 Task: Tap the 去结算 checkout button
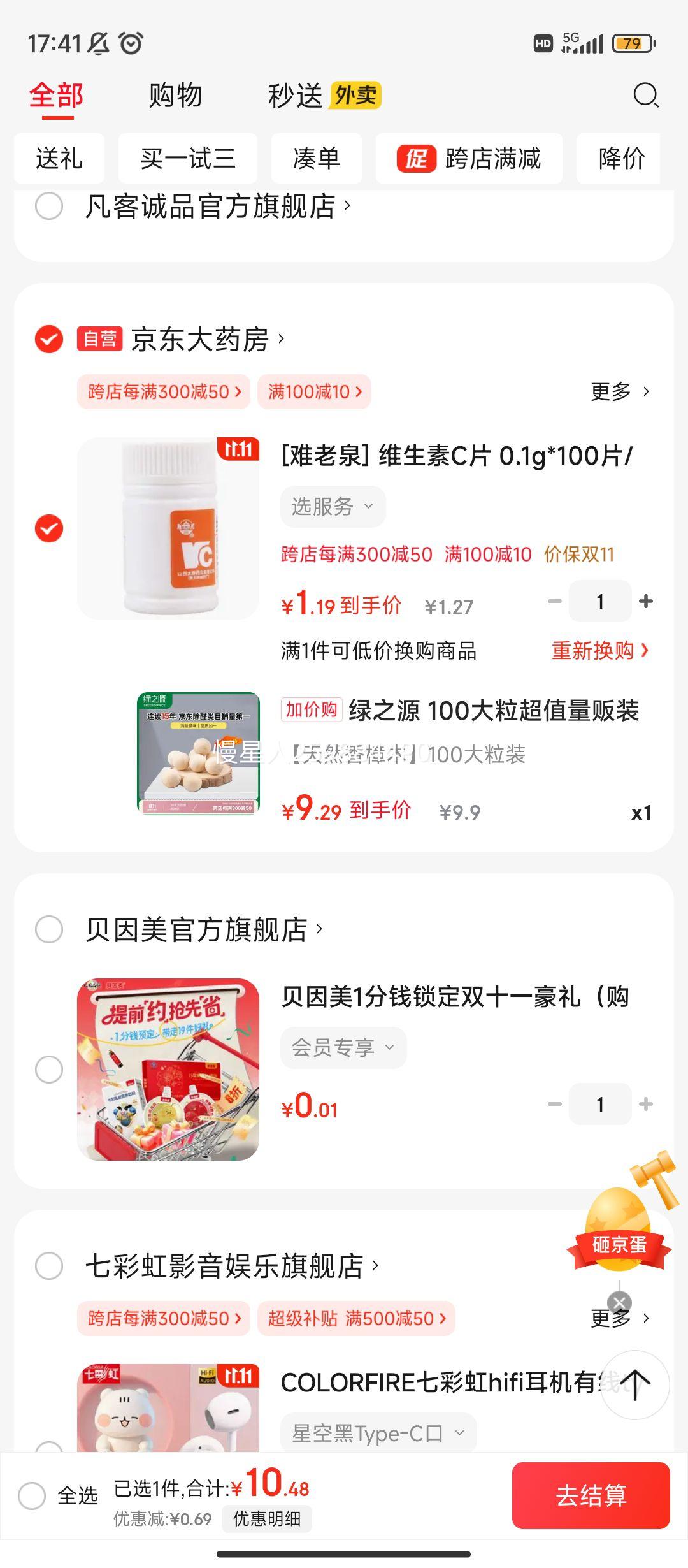coord(590,1495)
